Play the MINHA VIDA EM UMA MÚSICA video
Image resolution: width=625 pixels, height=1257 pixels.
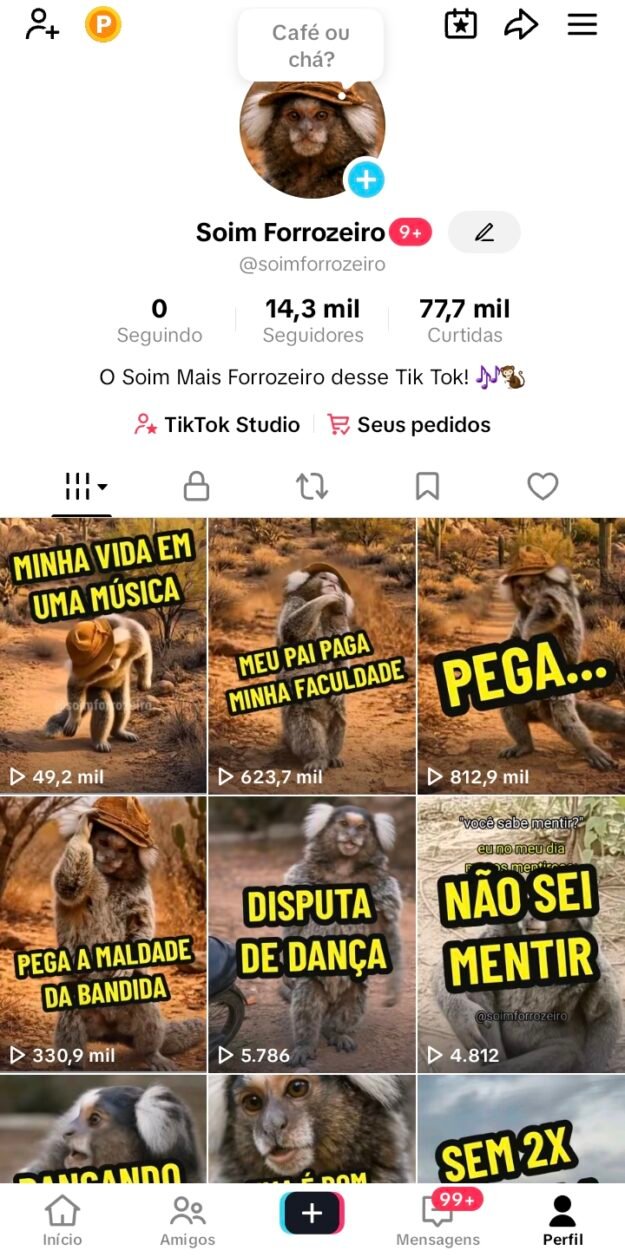pos(103,655)
